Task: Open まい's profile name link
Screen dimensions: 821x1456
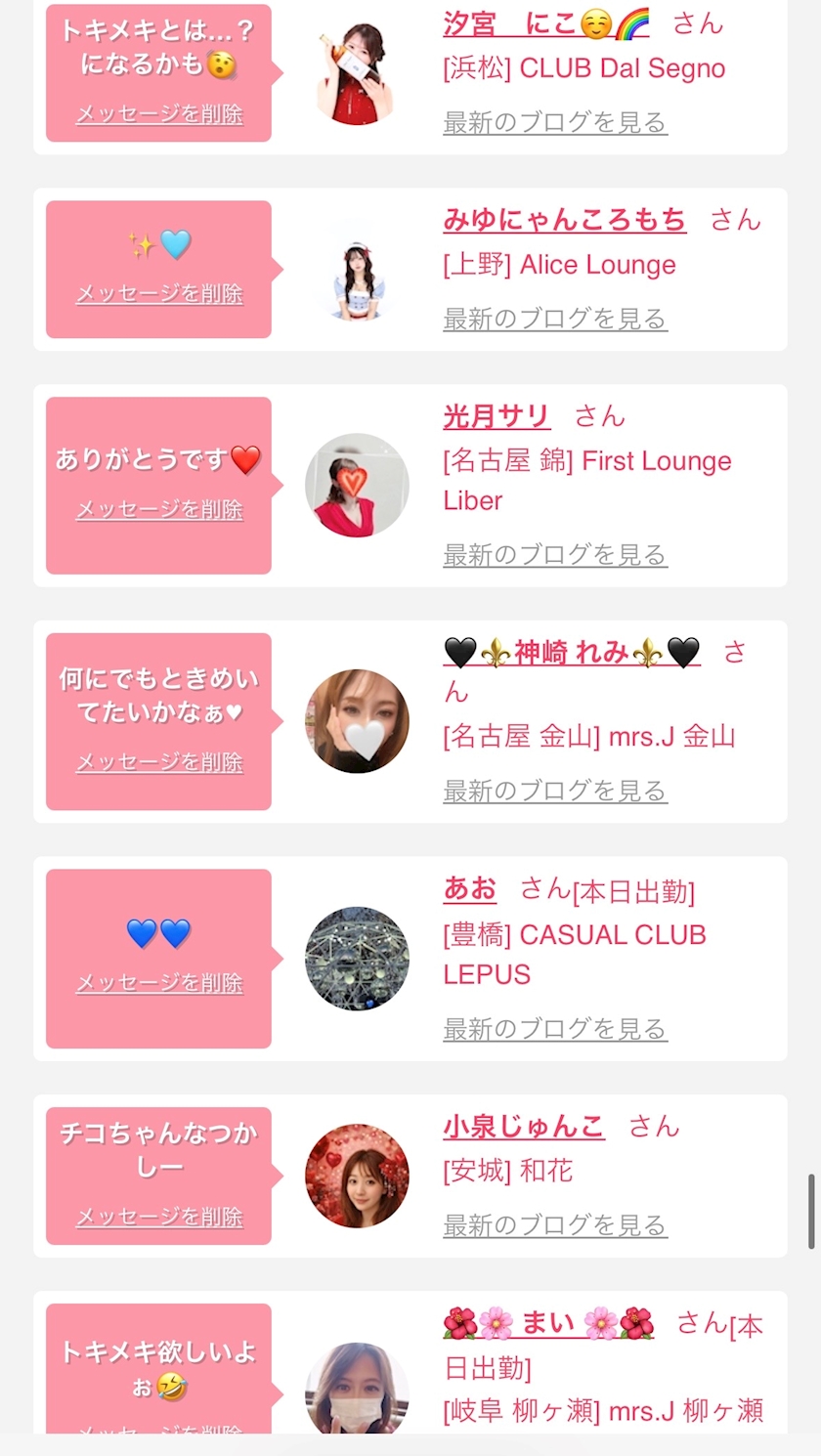Action: tap(548, 1324)
